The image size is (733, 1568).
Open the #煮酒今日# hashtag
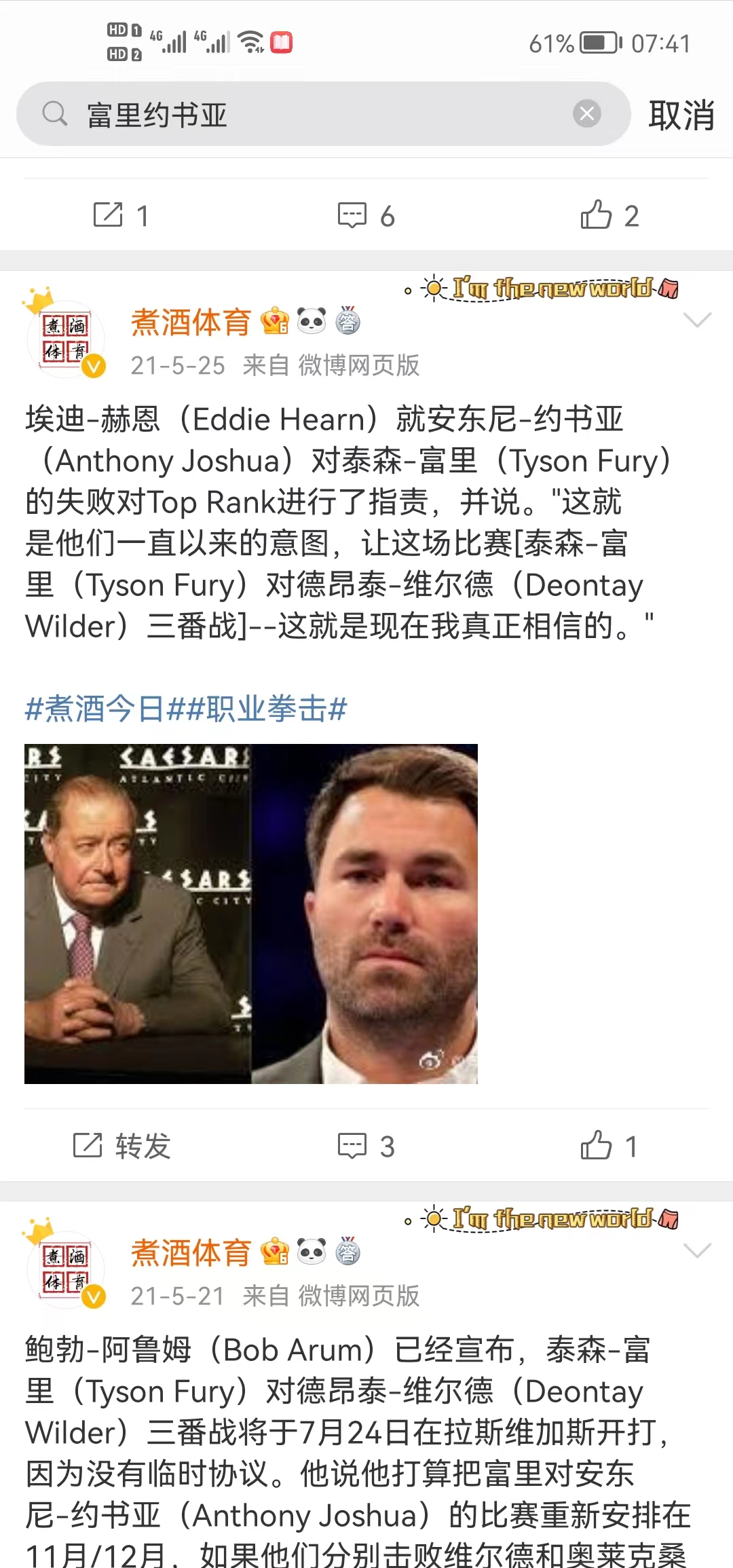(95, 709)
